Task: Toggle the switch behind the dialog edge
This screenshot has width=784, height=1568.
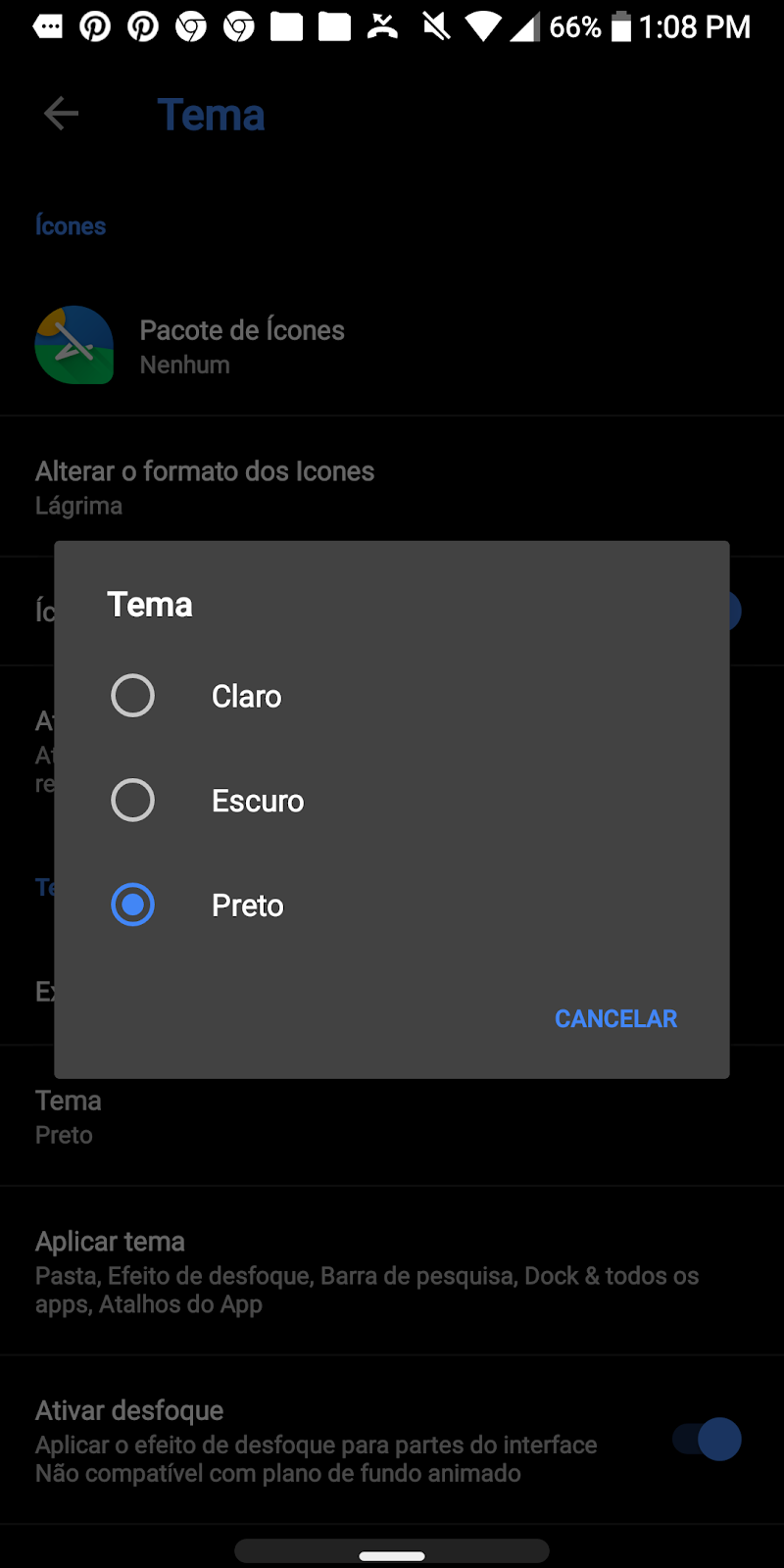Action: click(733, 611)
